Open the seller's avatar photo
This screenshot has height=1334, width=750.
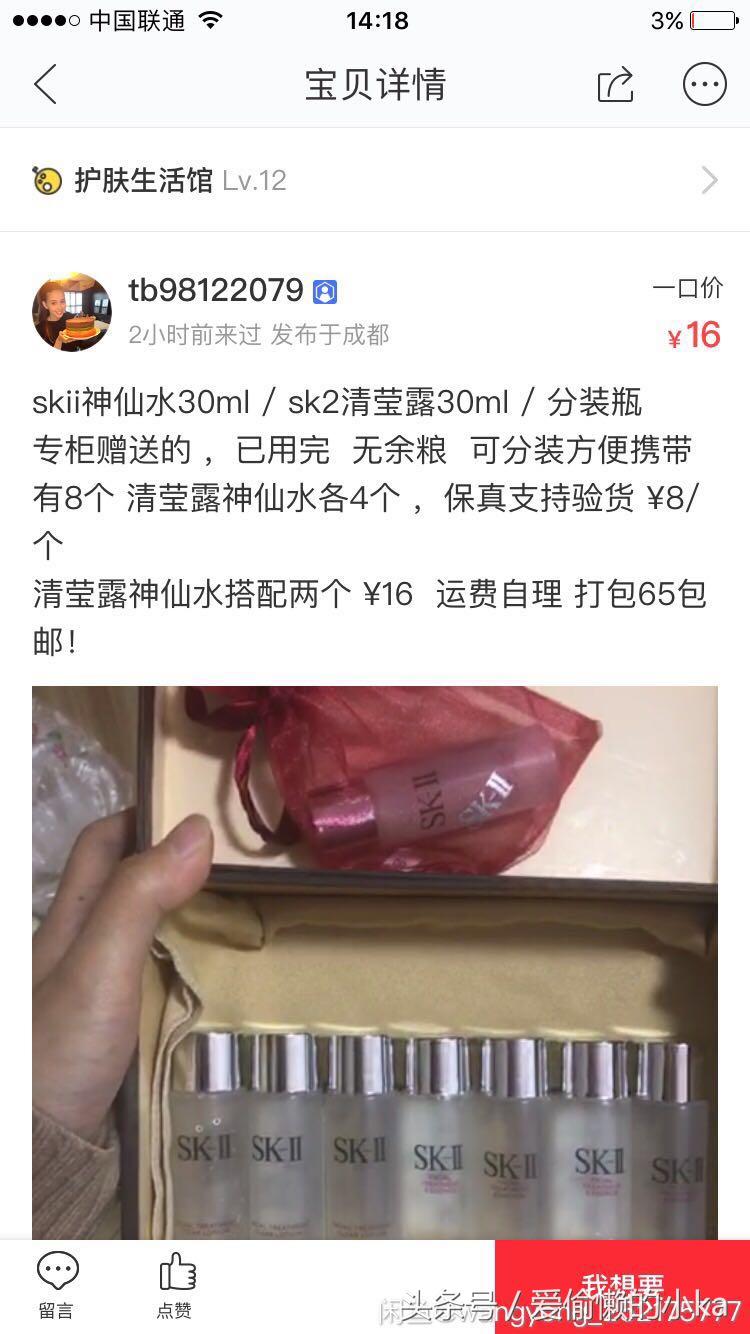(71, 311)
